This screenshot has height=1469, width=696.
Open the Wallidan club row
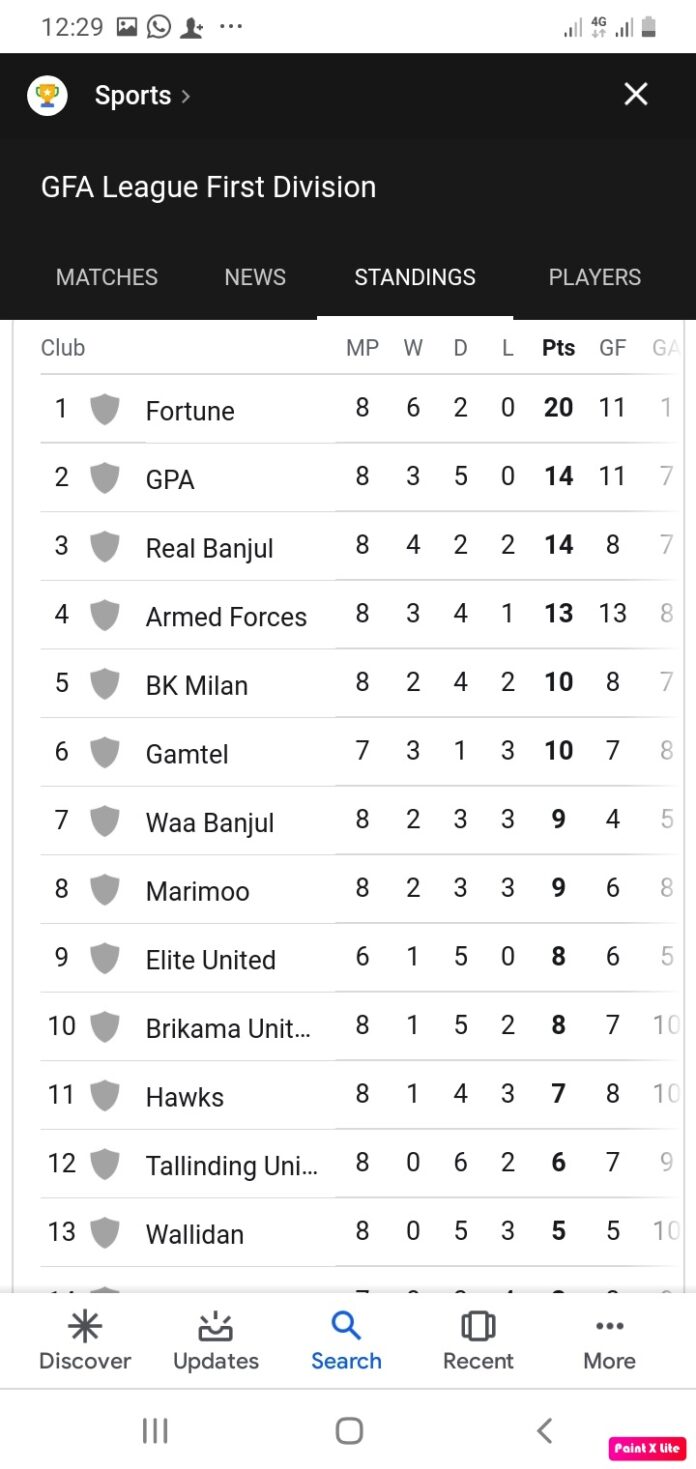point(359,1233)
